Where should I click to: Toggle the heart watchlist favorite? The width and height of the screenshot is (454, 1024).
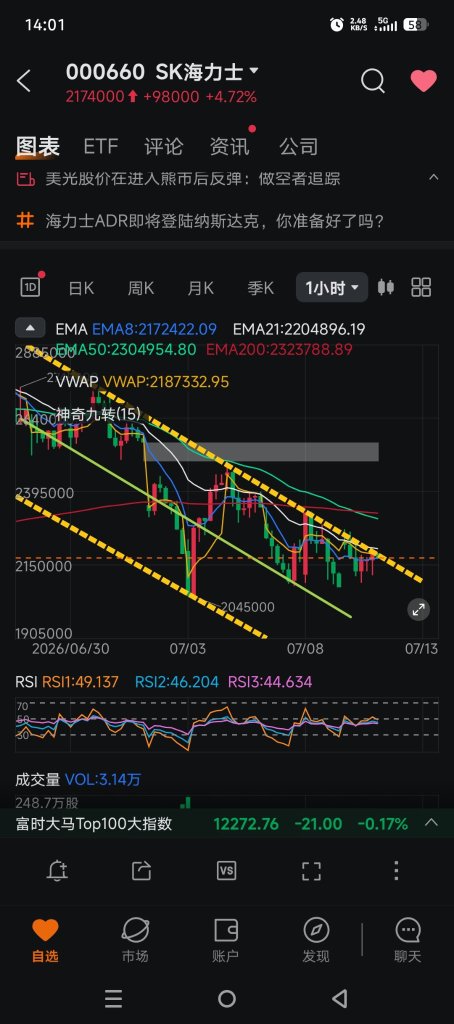[x=423, y=81]
